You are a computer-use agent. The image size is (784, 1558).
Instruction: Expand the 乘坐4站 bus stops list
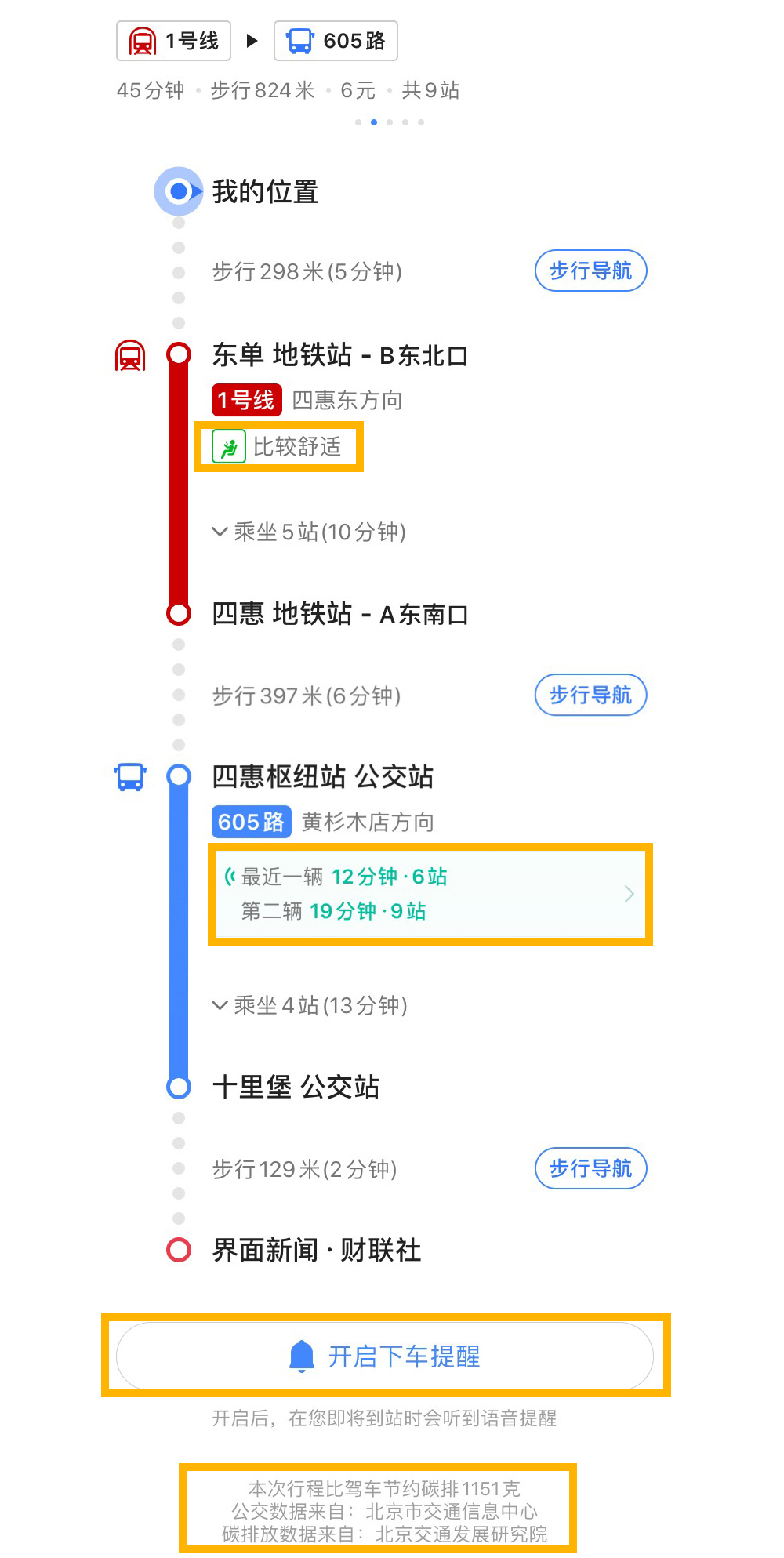coord(310,1005)
